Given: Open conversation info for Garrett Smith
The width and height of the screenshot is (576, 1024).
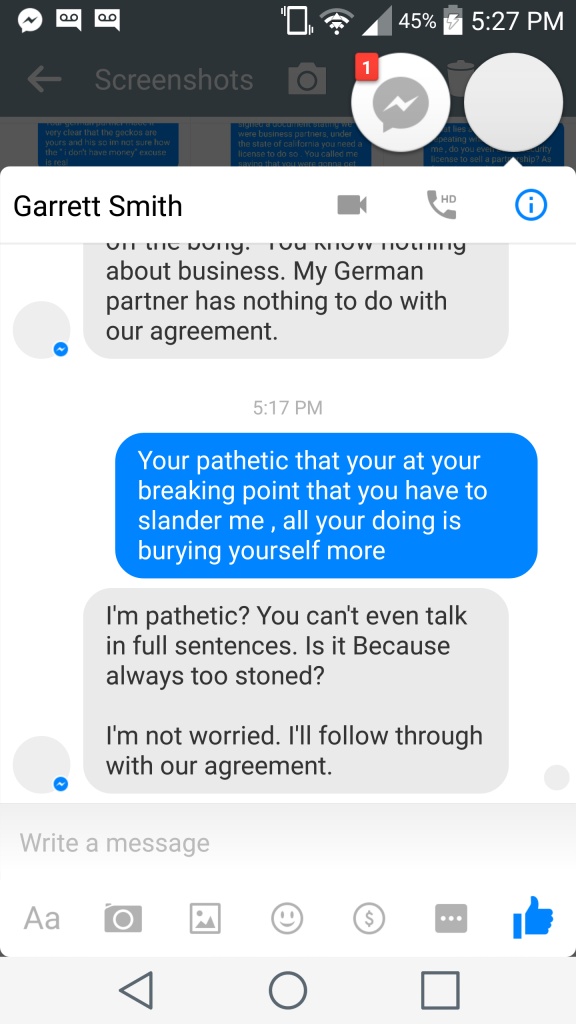Looking at the screenshot, I should pyautogui.click(x=530, y=206).
